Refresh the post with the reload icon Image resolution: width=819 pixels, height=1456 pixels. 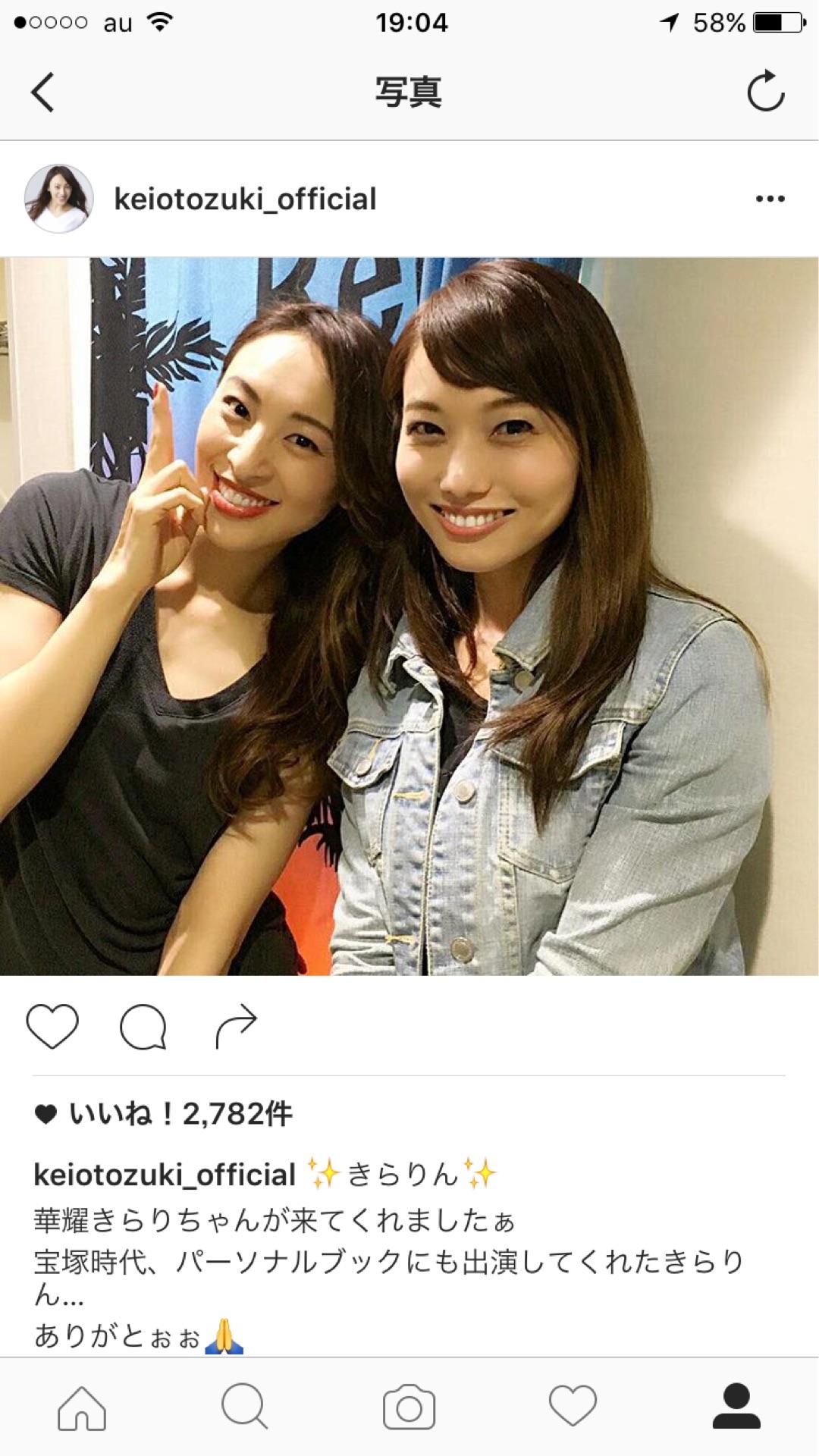pyautogui.click(x=764, y=92)
